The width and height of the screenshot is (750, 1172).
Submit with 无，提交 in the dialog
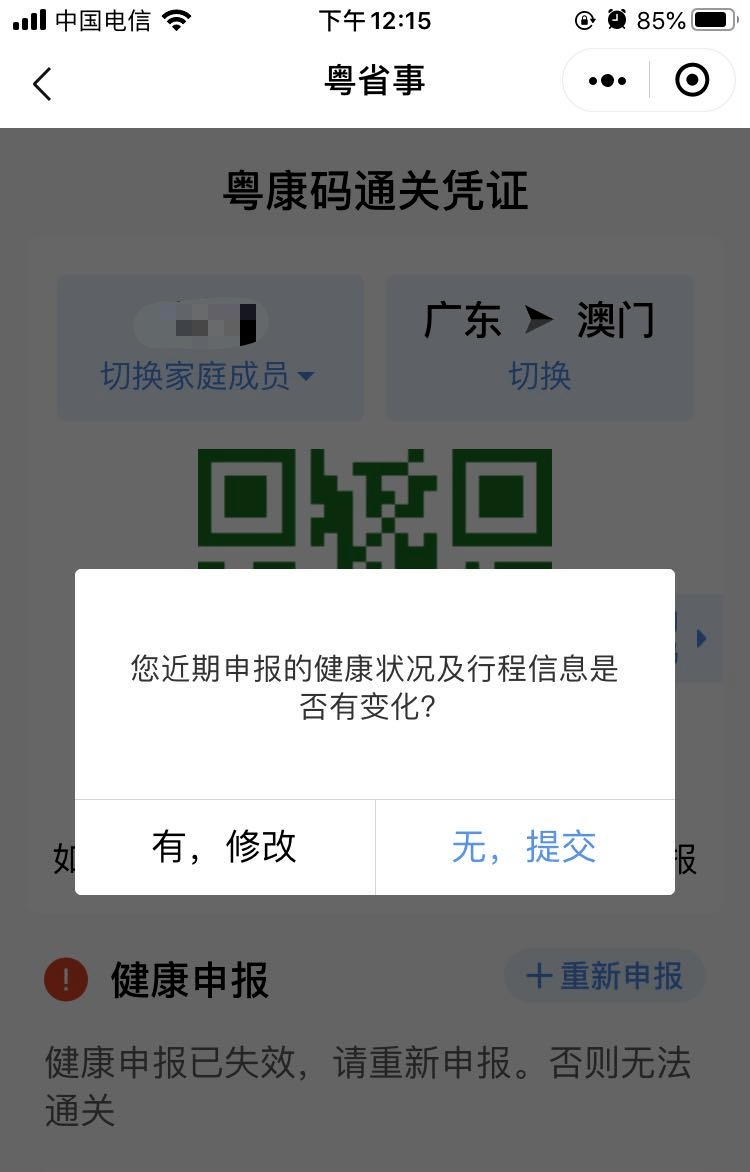coord(524,847)
